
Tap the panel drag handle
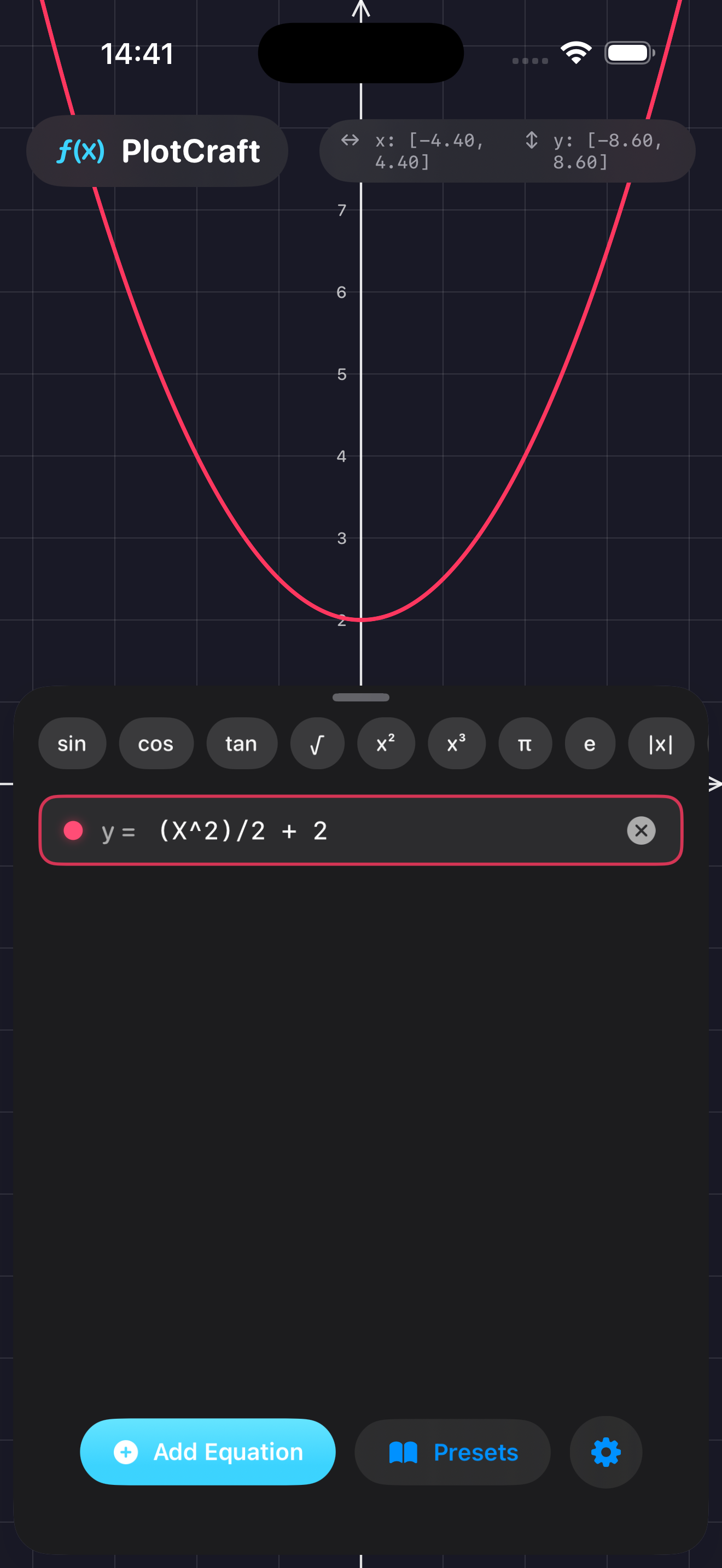tap(360, 698)
